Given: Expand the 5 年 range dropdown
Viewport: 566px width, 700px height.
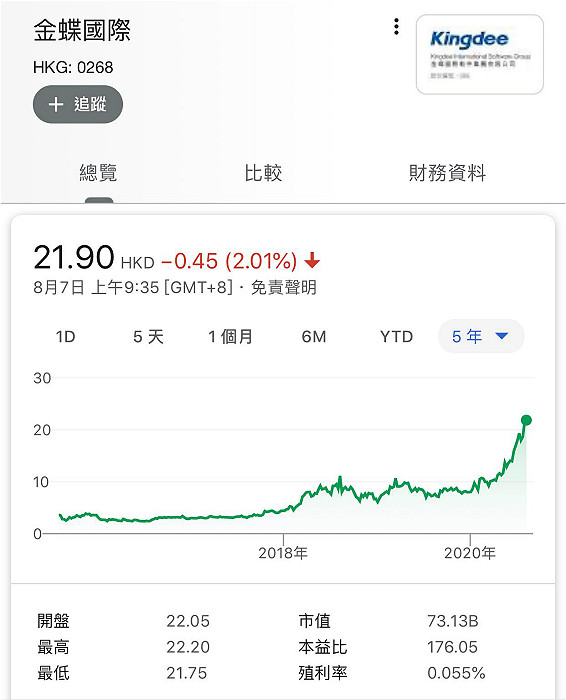Looking at the screenshot, I should tap(481, 336).
